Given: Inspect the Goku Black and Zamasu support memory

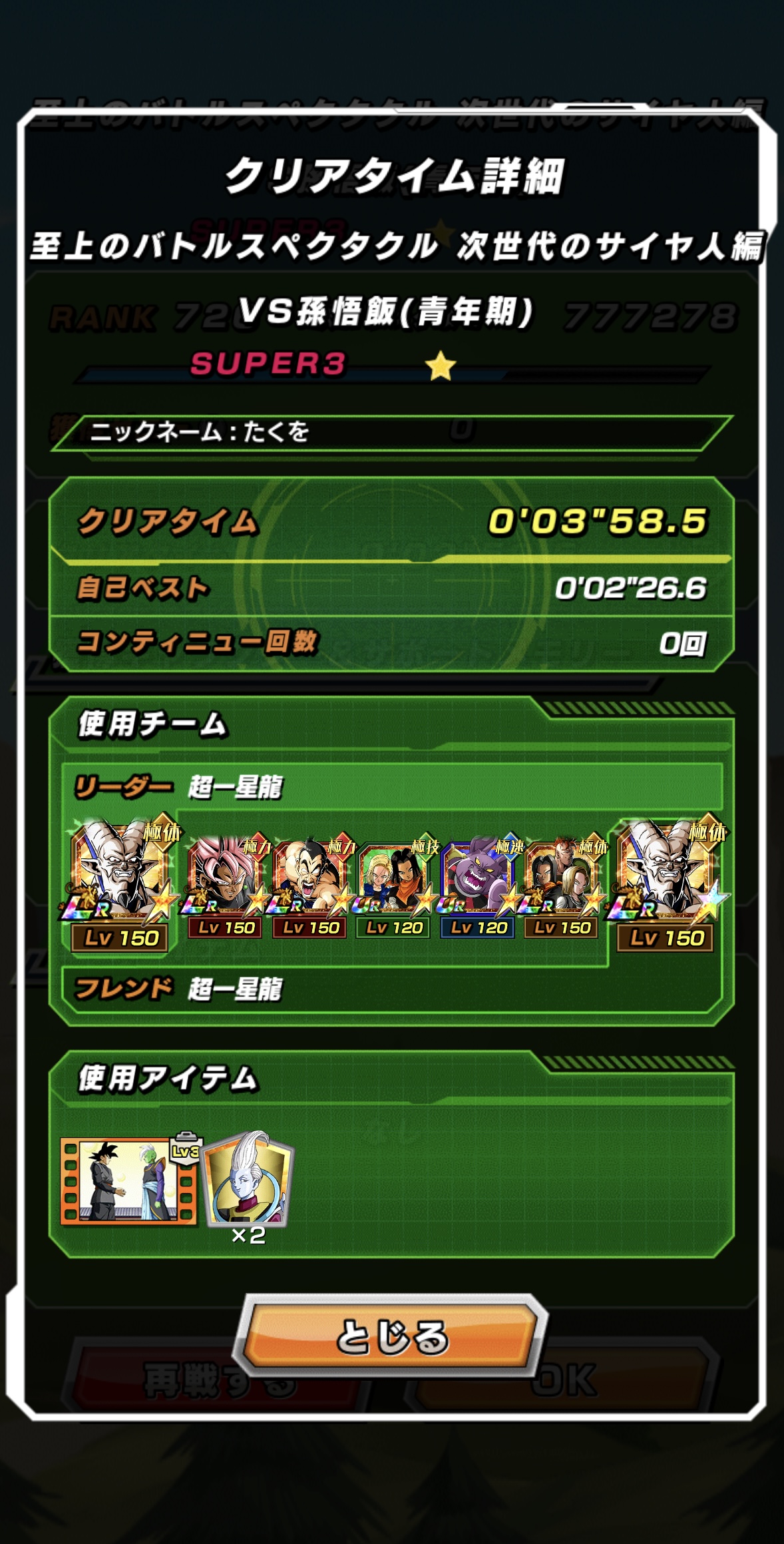Looking at the screenshot, I should click(x=130, y=1180).
